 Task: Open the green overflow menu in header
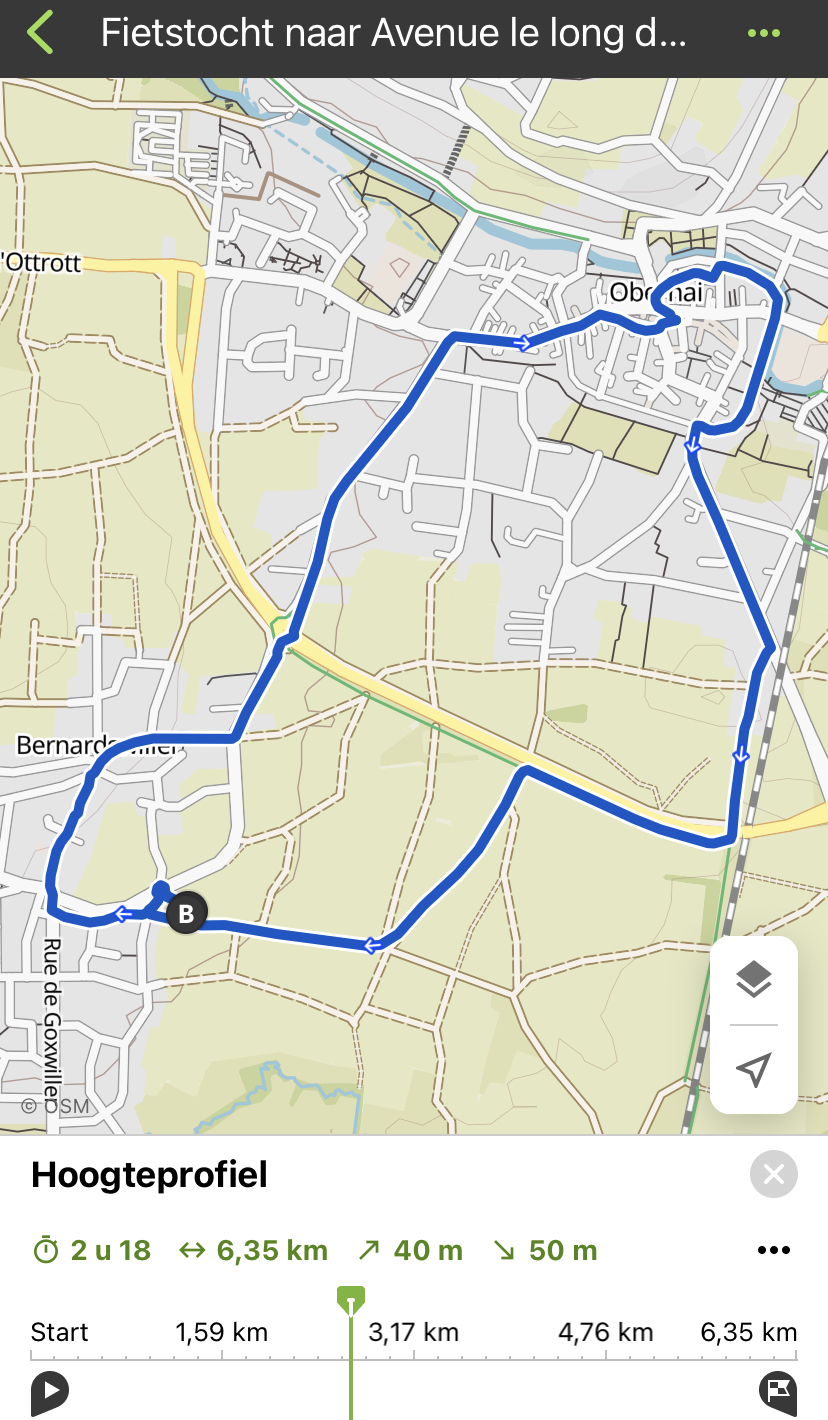763,34
